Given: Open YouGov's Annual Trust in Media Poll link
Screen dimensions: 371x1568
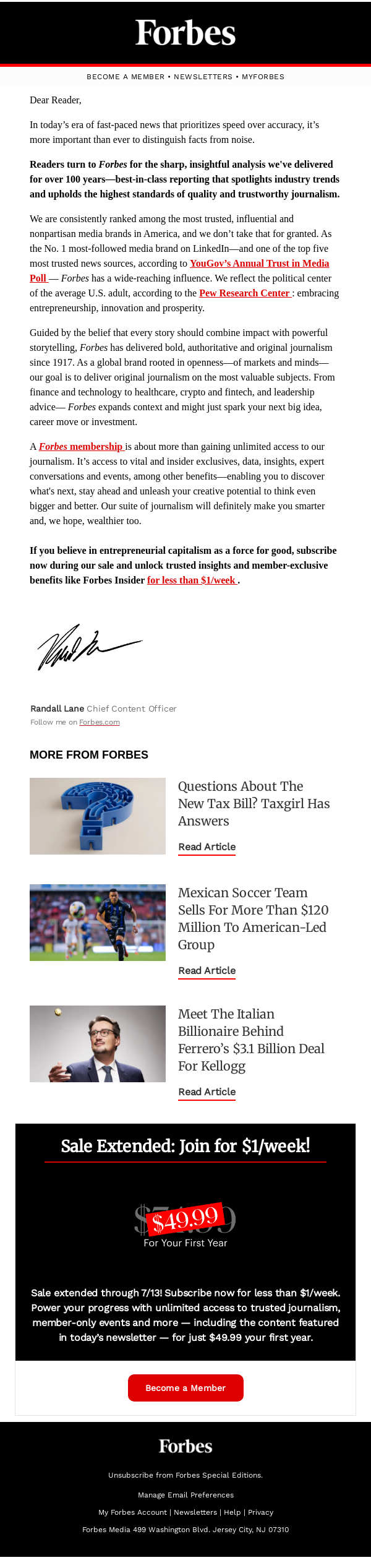Looking at the screenshot, I should pyautogui.click(x=259, y=264).
